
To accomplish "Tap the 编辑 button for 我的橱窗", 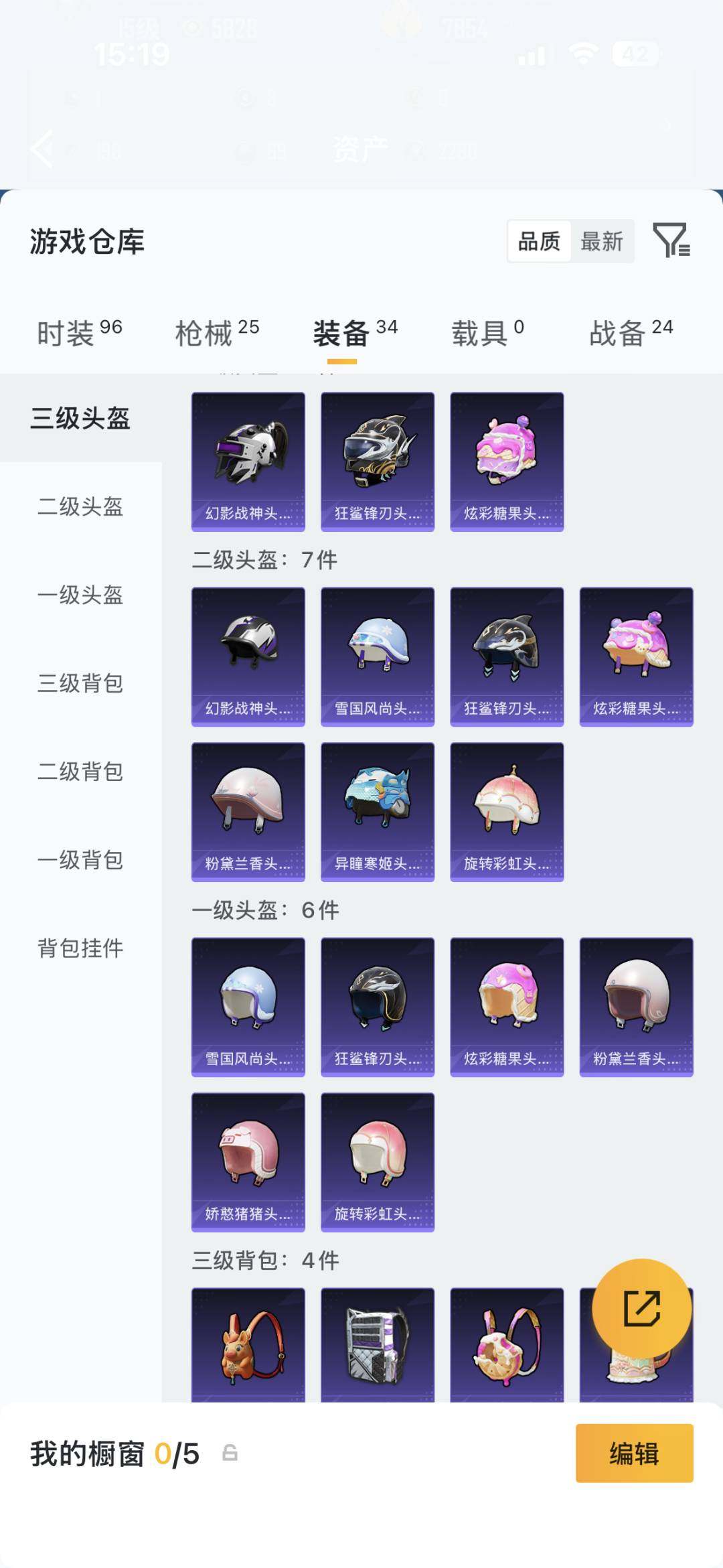I will [634, 1453].
